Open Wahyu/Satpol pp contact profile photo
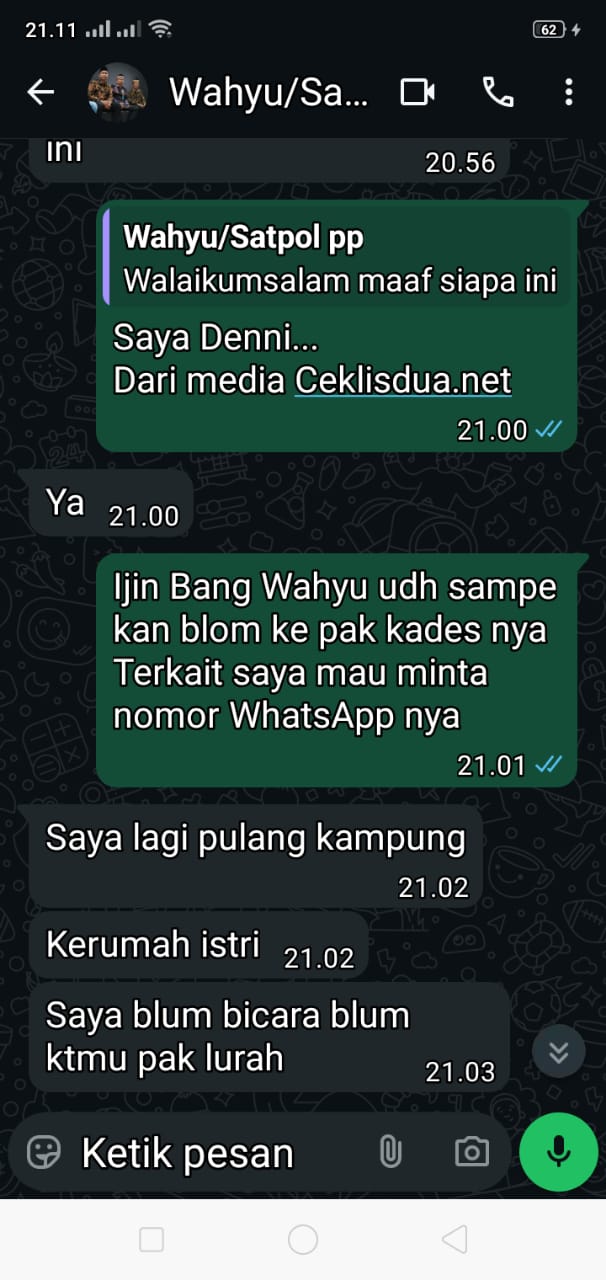The height and width of the screenshot is (1280, 606). 117,93
